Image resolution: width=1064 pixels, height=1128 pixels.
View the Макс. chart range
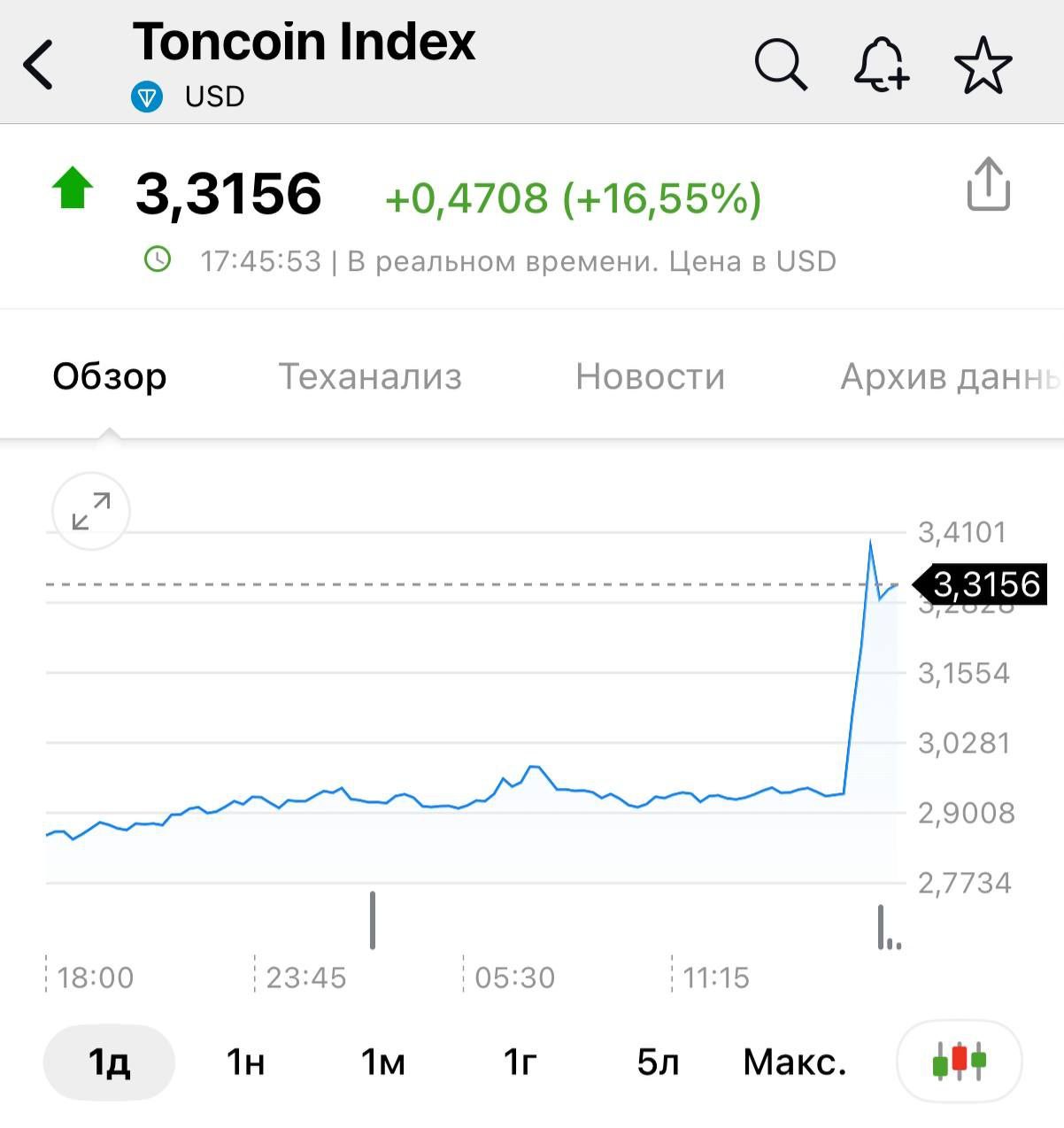click(794, 1062)
